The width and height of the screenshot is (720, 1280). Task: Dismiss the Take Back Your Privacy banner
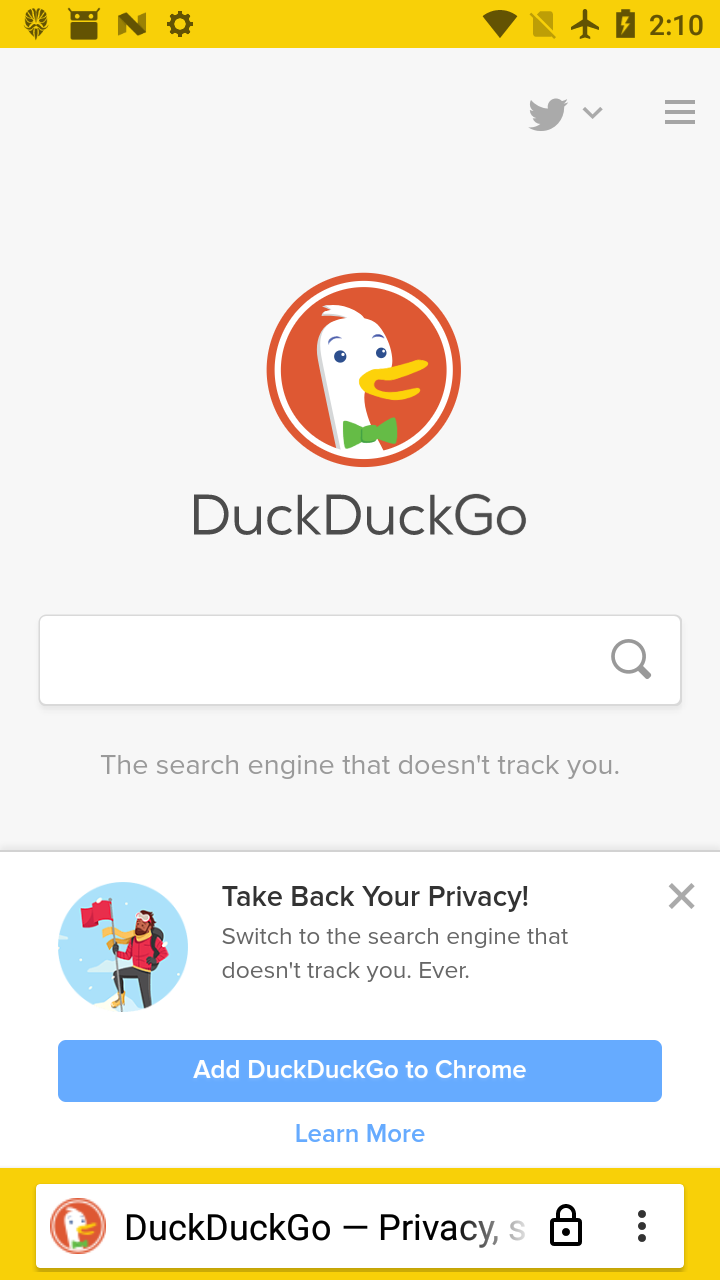pos(681,896)
